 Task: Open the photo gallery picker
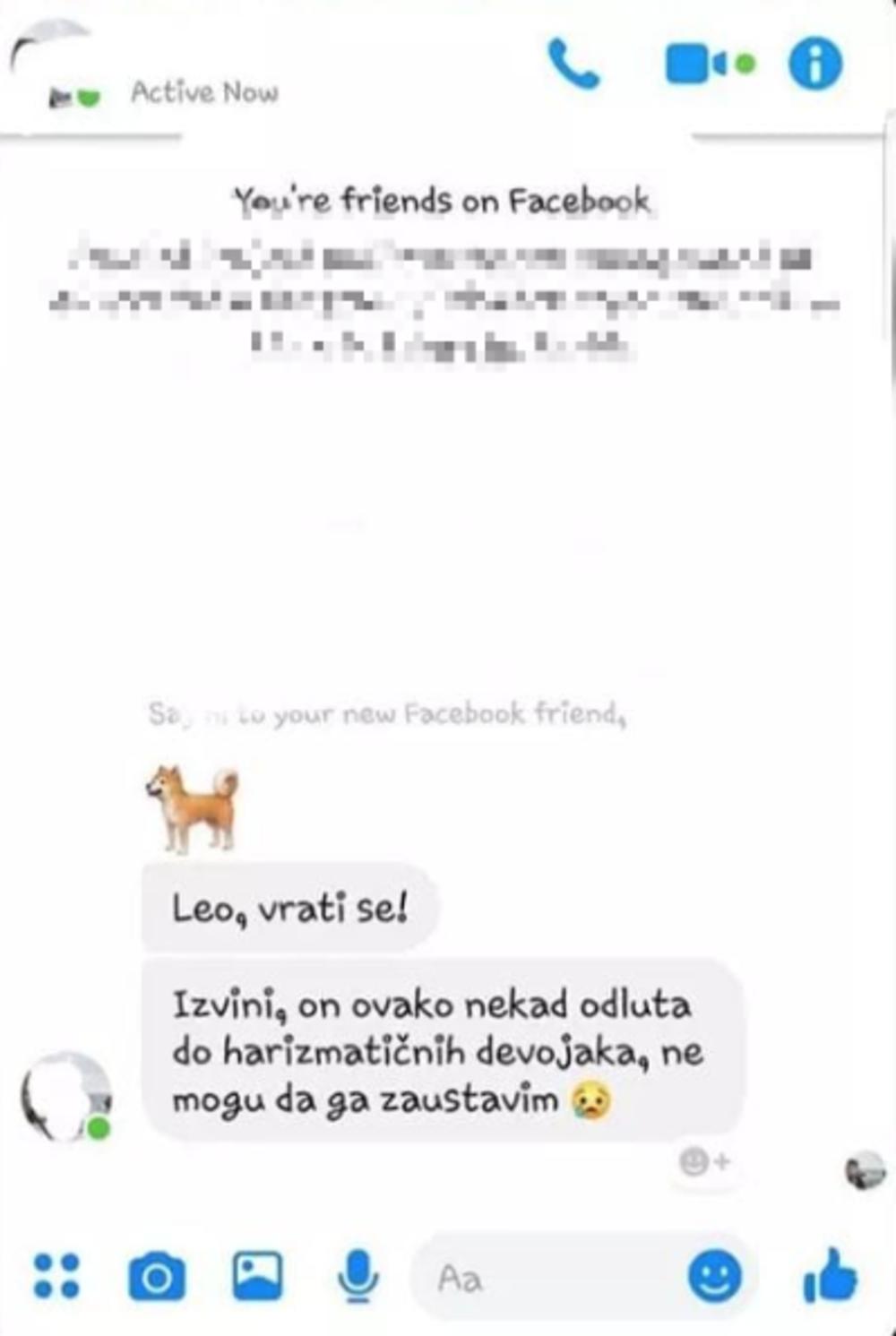pos(257,1276)
